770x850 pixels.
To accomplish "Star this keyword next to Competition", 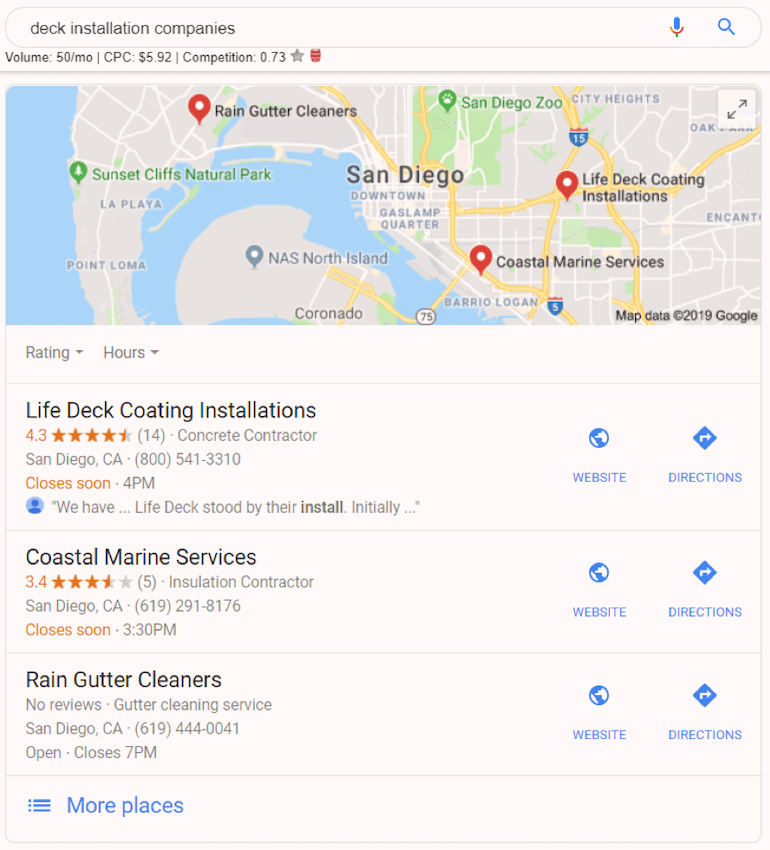I will pos(297,57).
